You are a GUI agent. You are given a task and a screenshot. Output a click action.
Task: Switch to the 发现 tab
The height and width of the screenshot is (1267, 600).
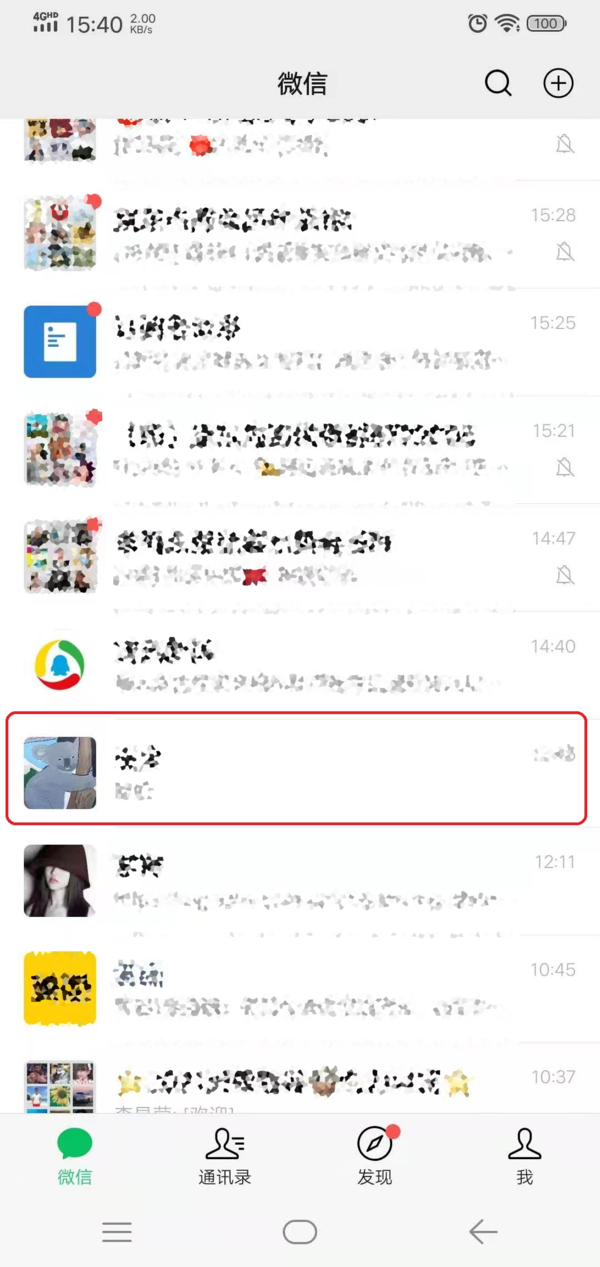point(375,1155)
